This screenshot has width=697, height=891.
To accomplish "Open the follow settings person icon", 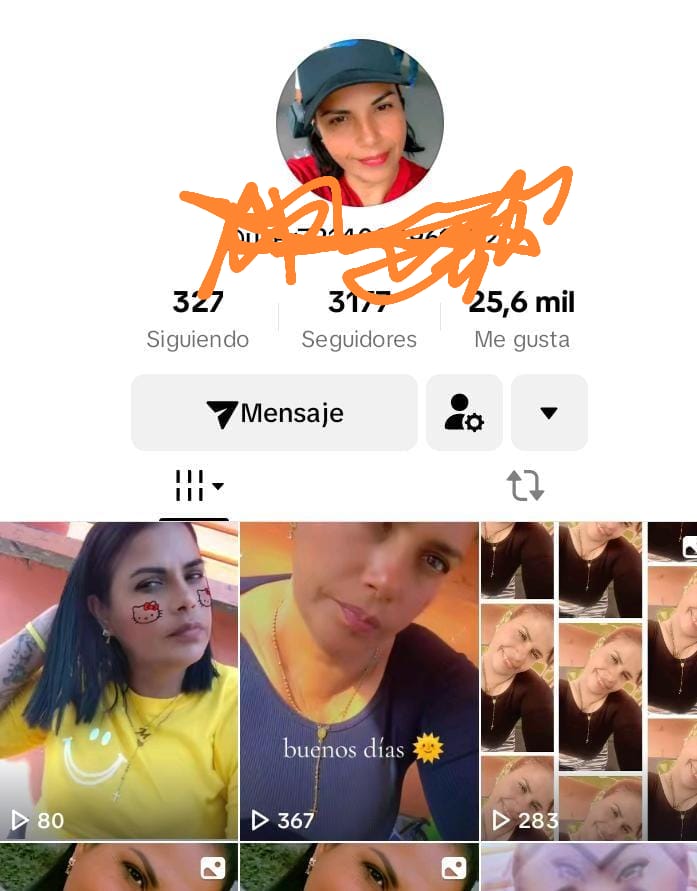I will pos(464,413).
